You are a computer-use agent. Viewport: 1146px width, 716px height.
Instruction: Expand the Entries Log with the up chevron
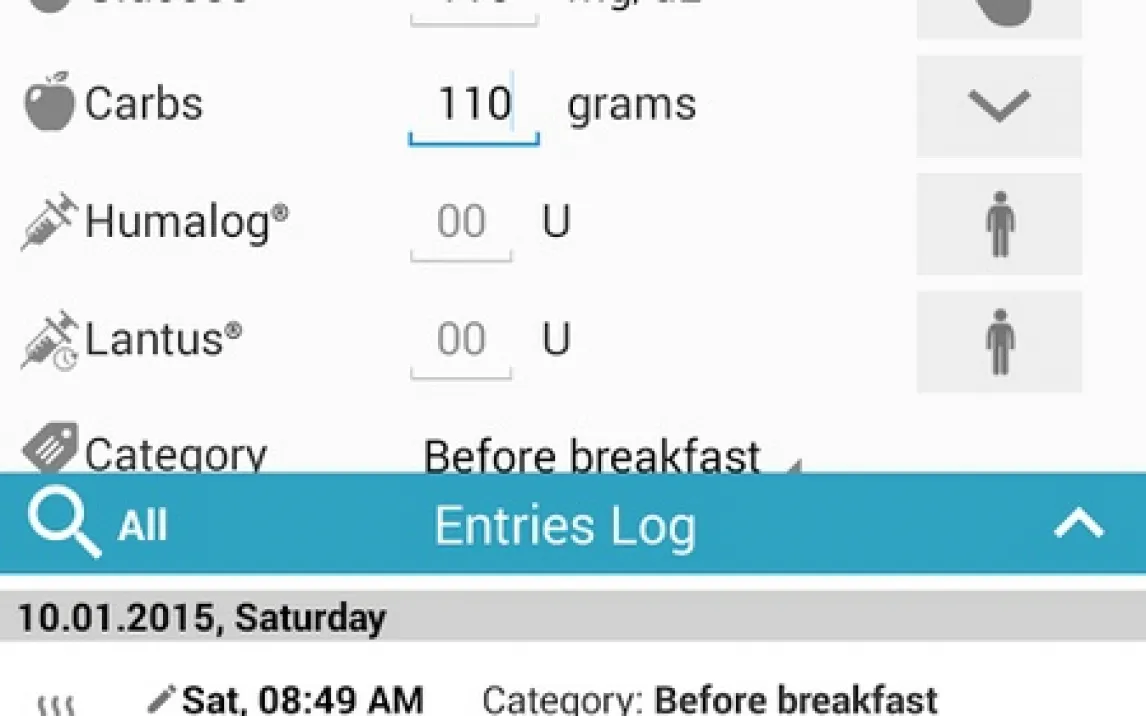coord(1079,525)
